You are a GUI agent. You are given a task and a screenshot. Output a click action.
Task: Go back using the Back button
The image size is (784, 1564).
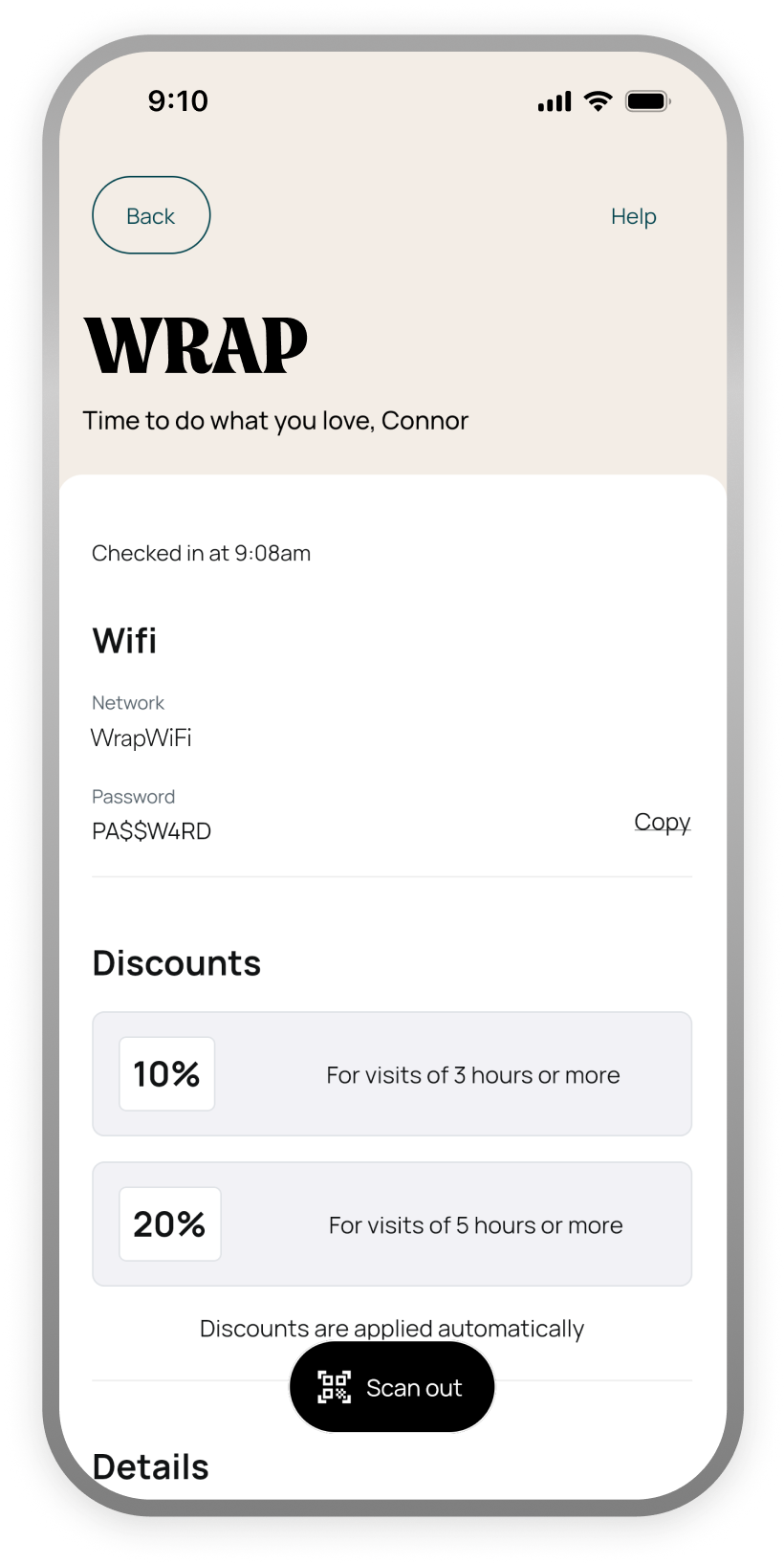click(x=151, y=215)
